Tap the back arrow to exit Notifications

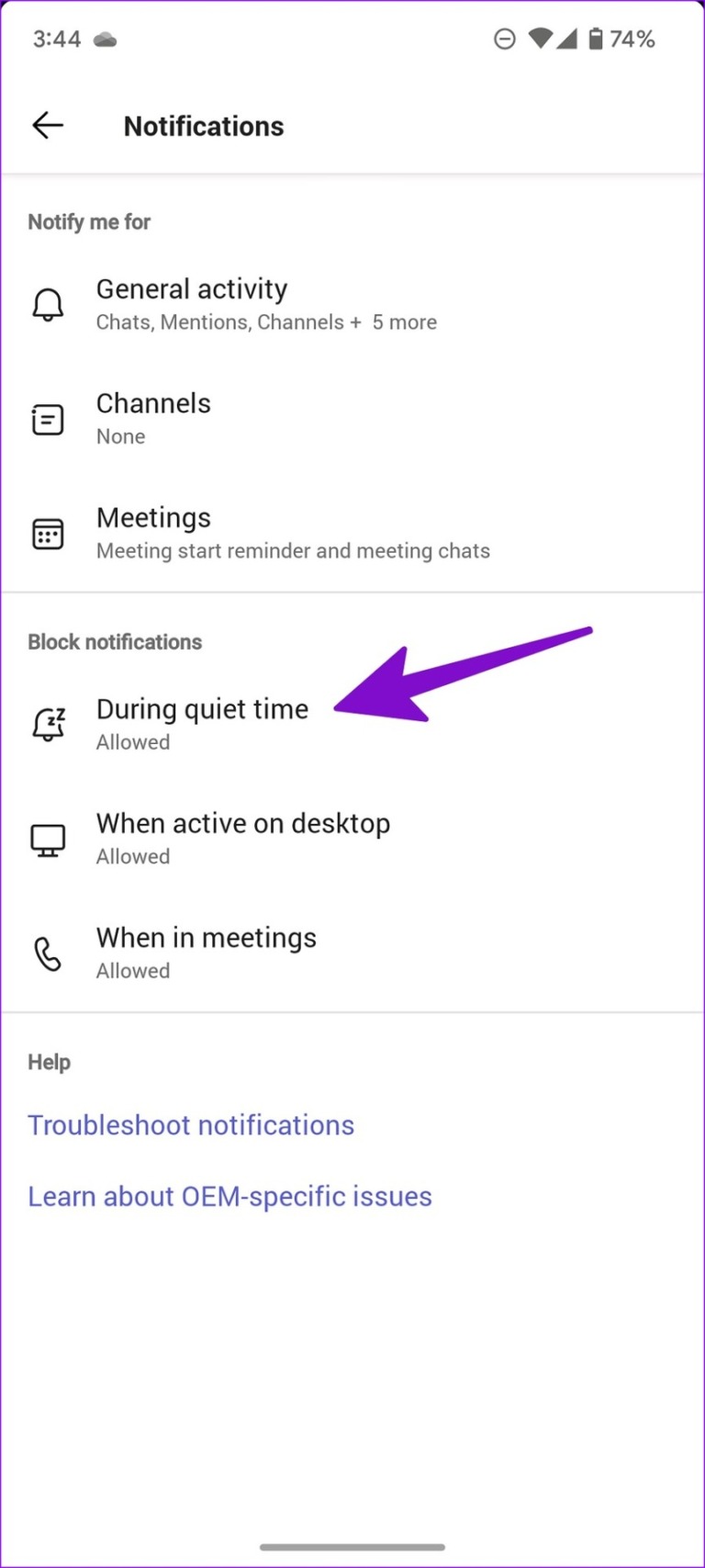coord(47,125)
